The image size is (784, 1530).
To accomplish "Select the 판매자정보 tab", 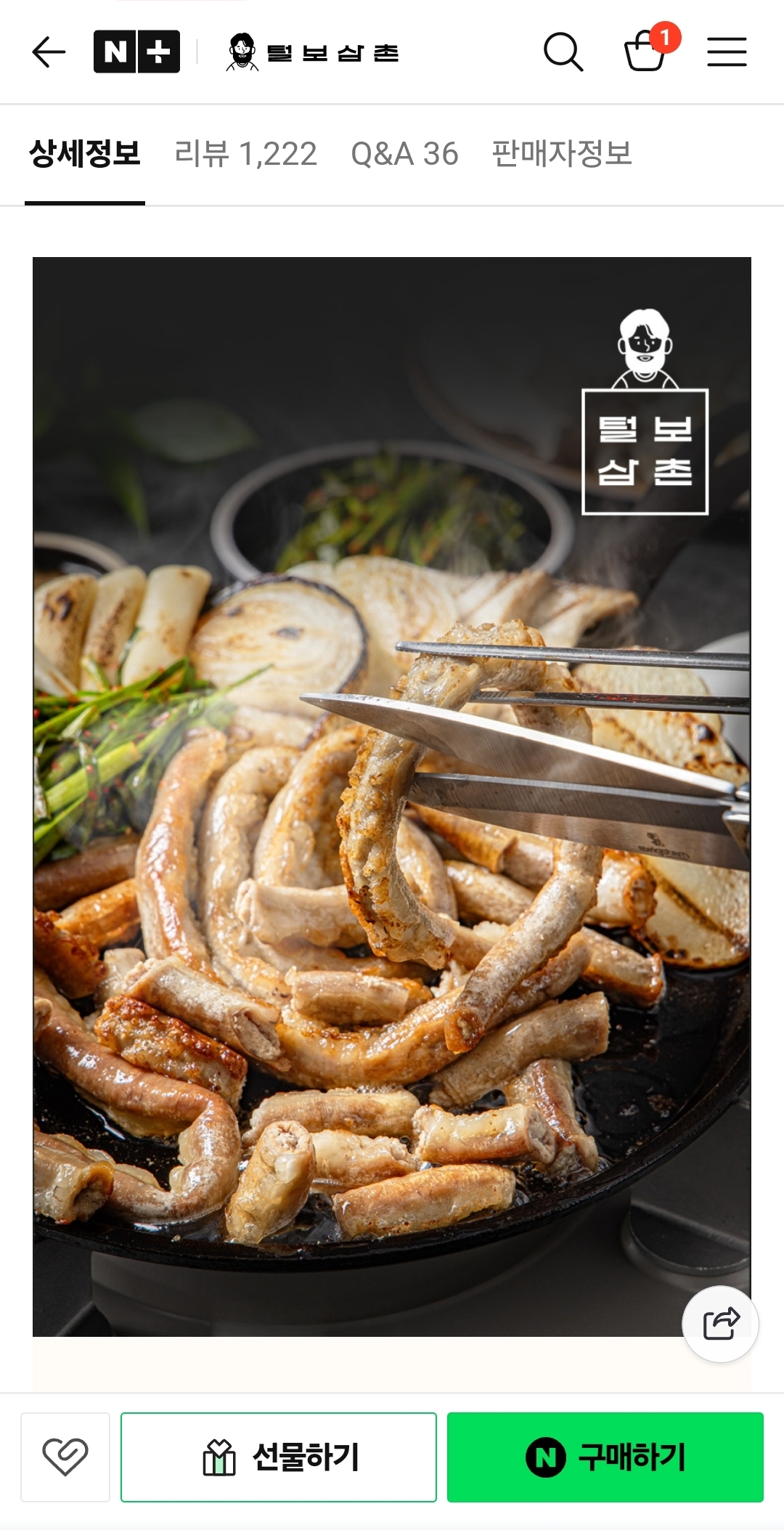I will [561, 154].
